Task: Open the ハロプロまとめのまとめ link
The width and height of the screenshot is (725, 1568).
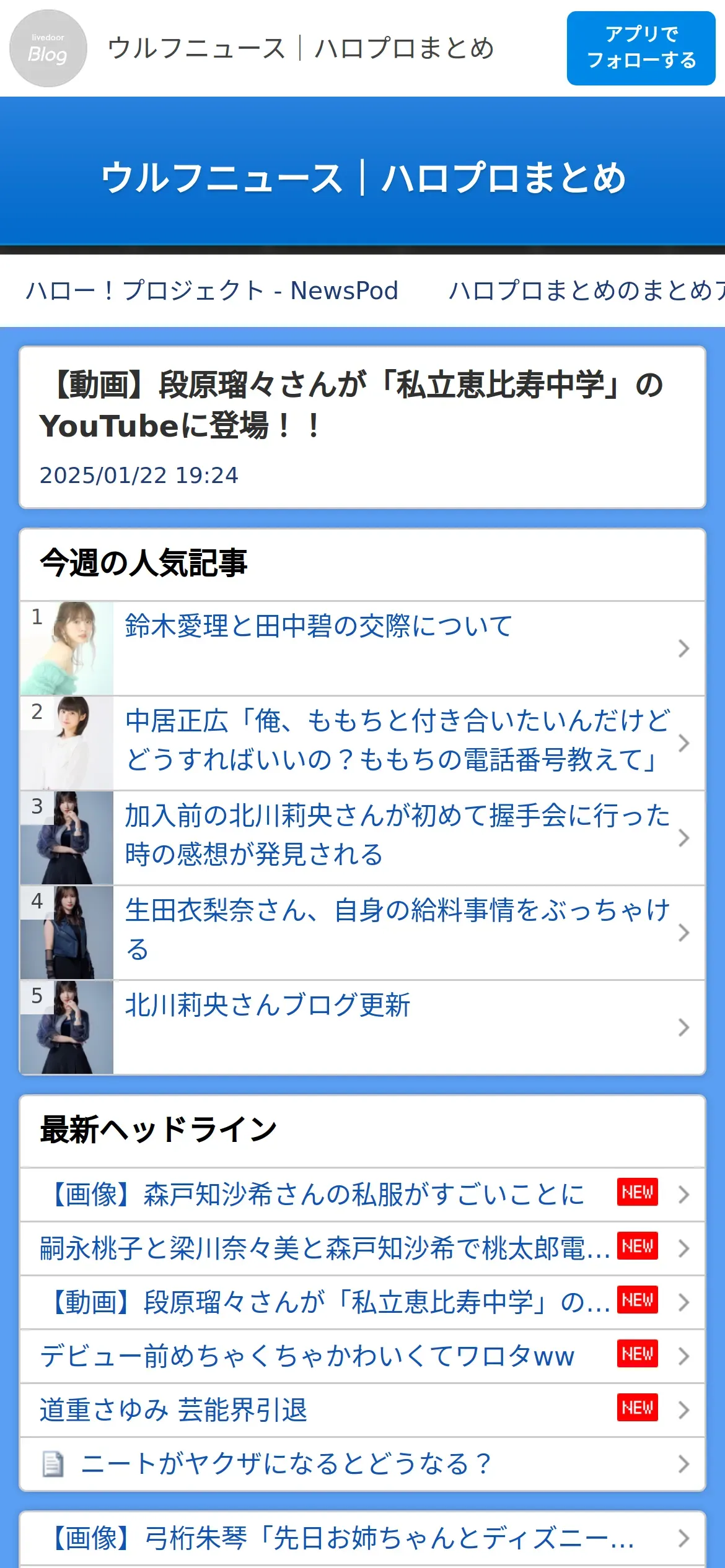Action: [587, 290]
